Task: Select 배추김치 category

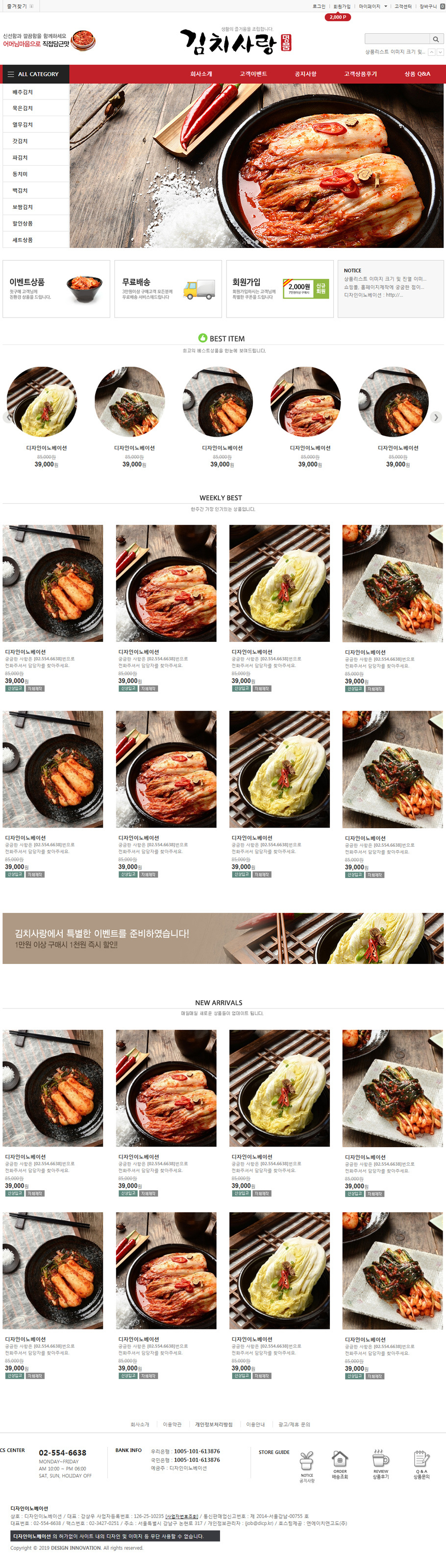Action: (x=23, y=92)
